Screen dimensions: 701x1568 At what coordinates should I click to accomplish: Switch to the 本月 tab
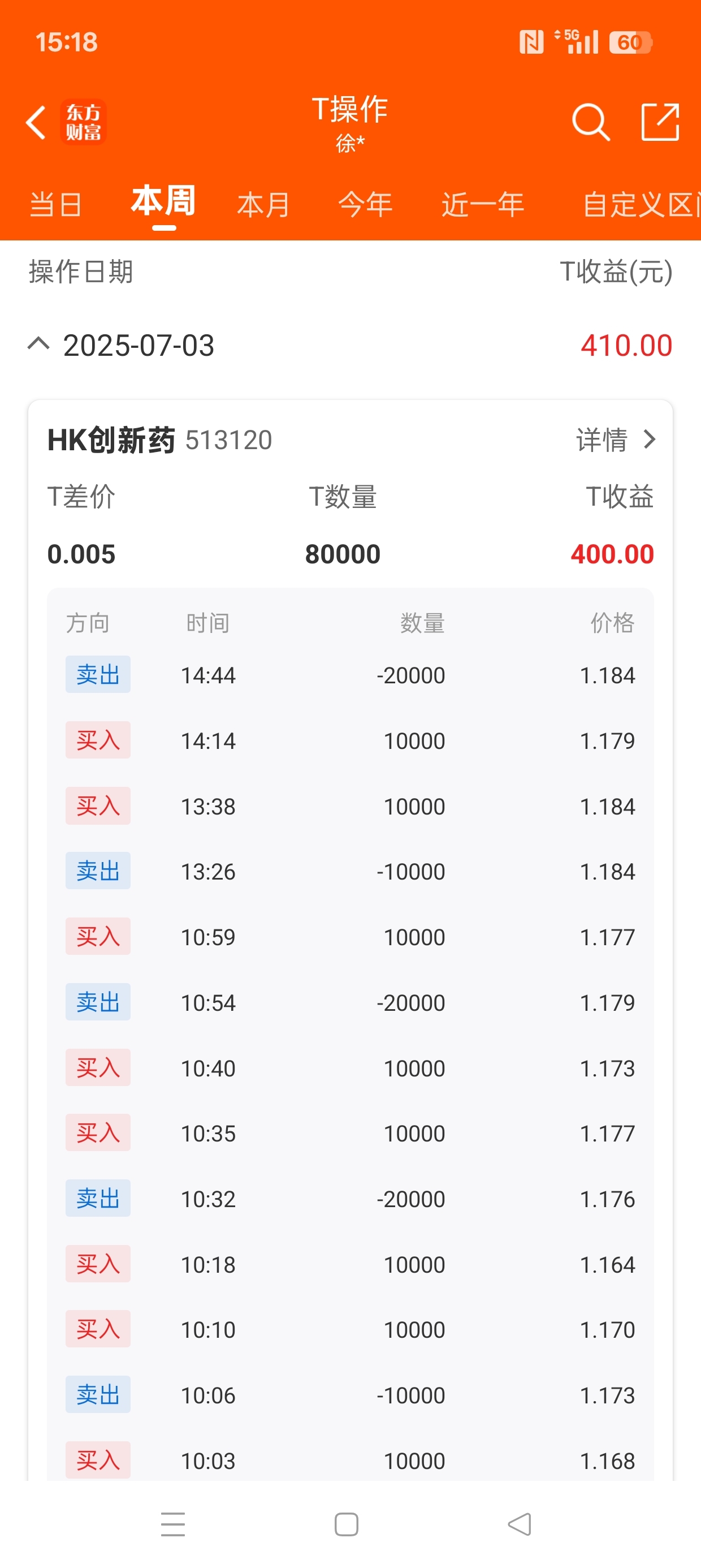point(263,205)
